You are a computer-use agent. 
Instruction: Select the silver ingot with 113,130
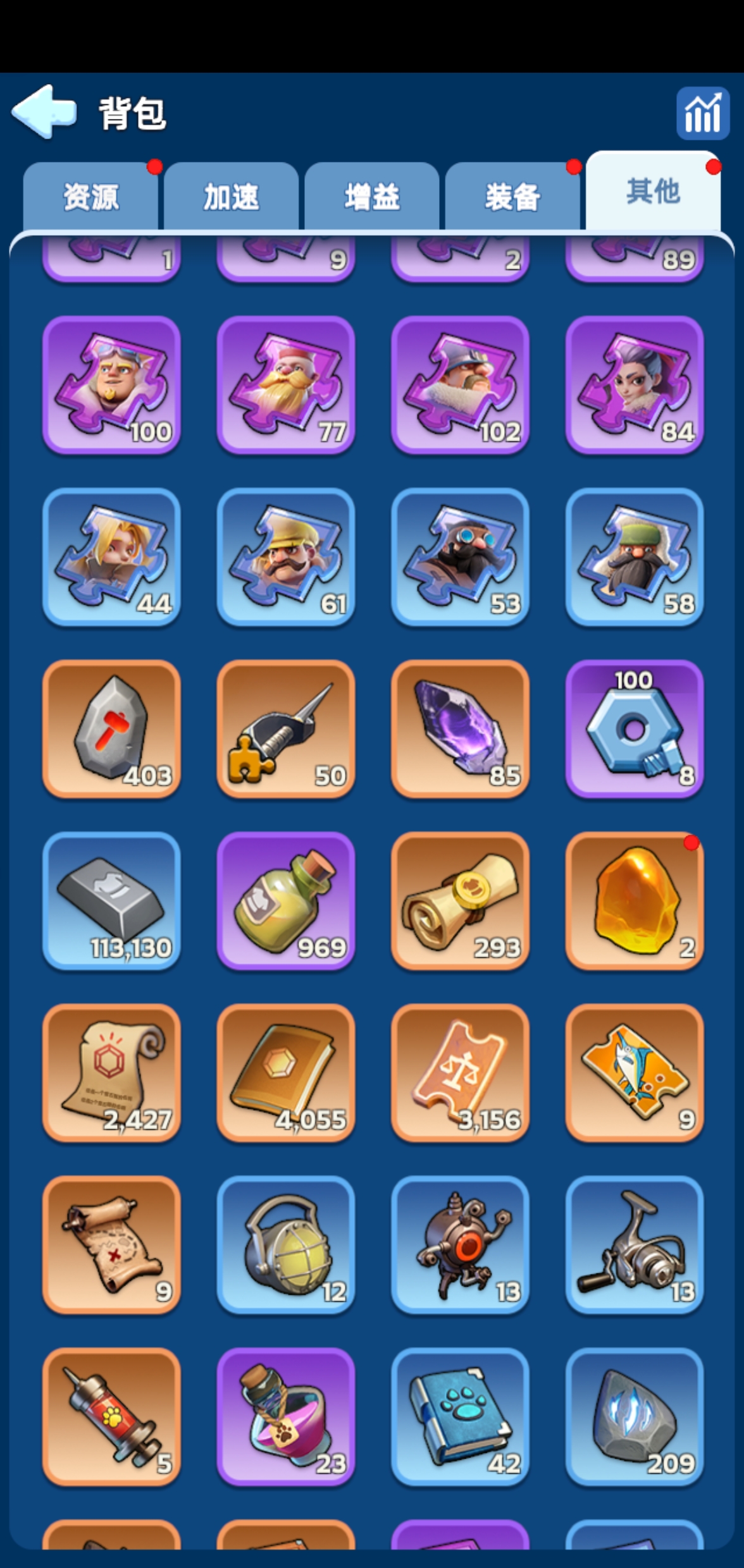111,901
